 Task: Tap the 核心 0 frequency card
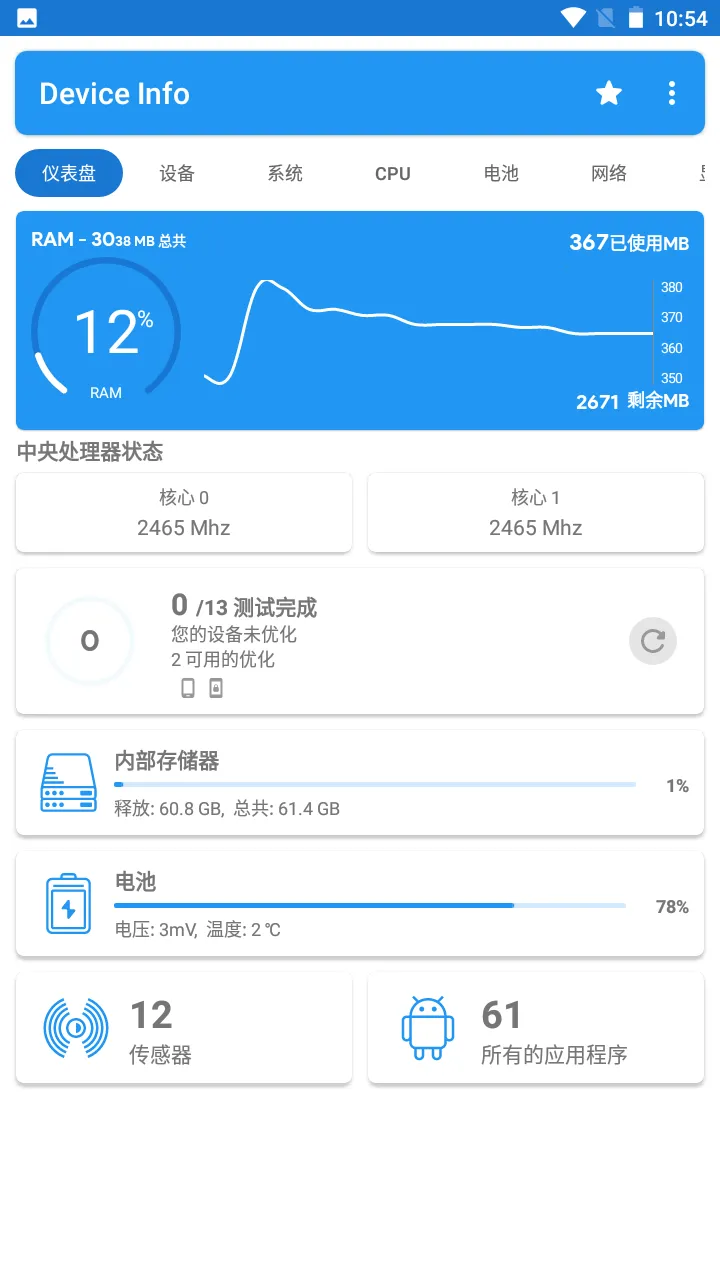(183, 512)
